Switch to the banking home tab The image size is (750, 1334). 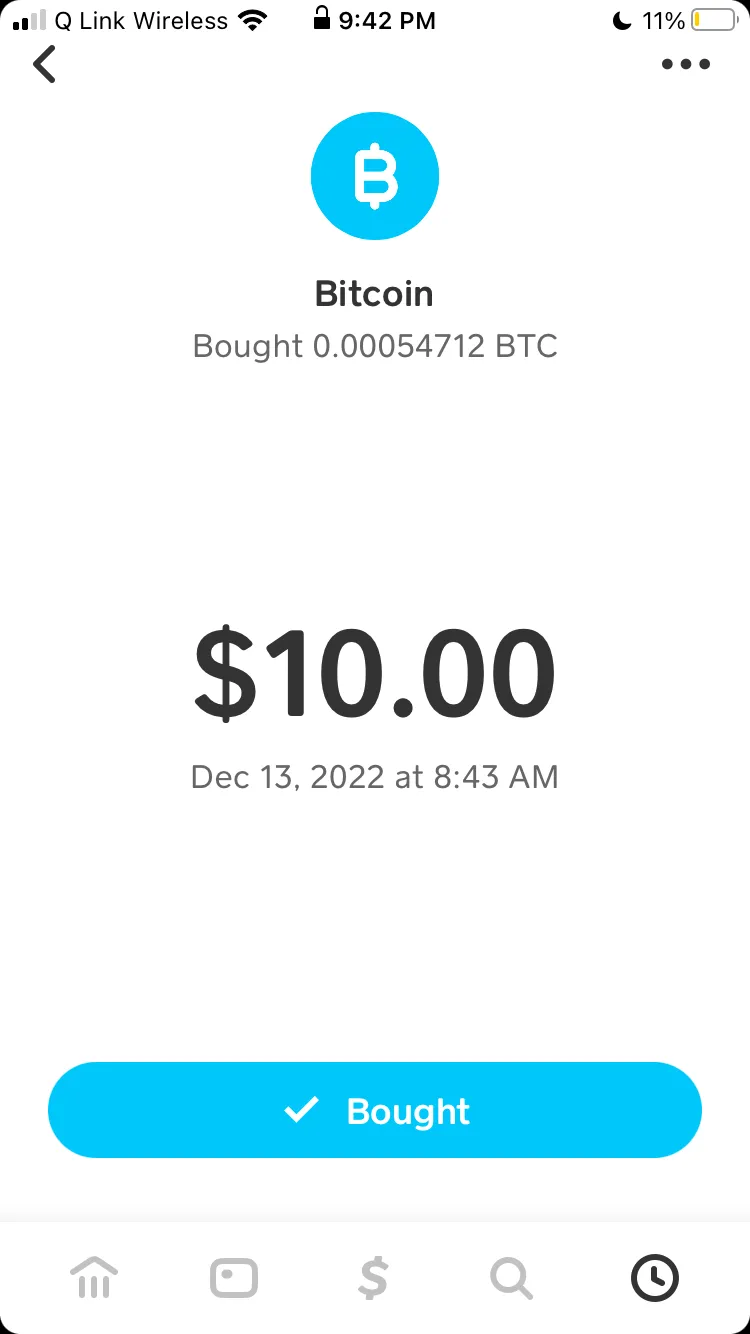(x=94, y=1278)
